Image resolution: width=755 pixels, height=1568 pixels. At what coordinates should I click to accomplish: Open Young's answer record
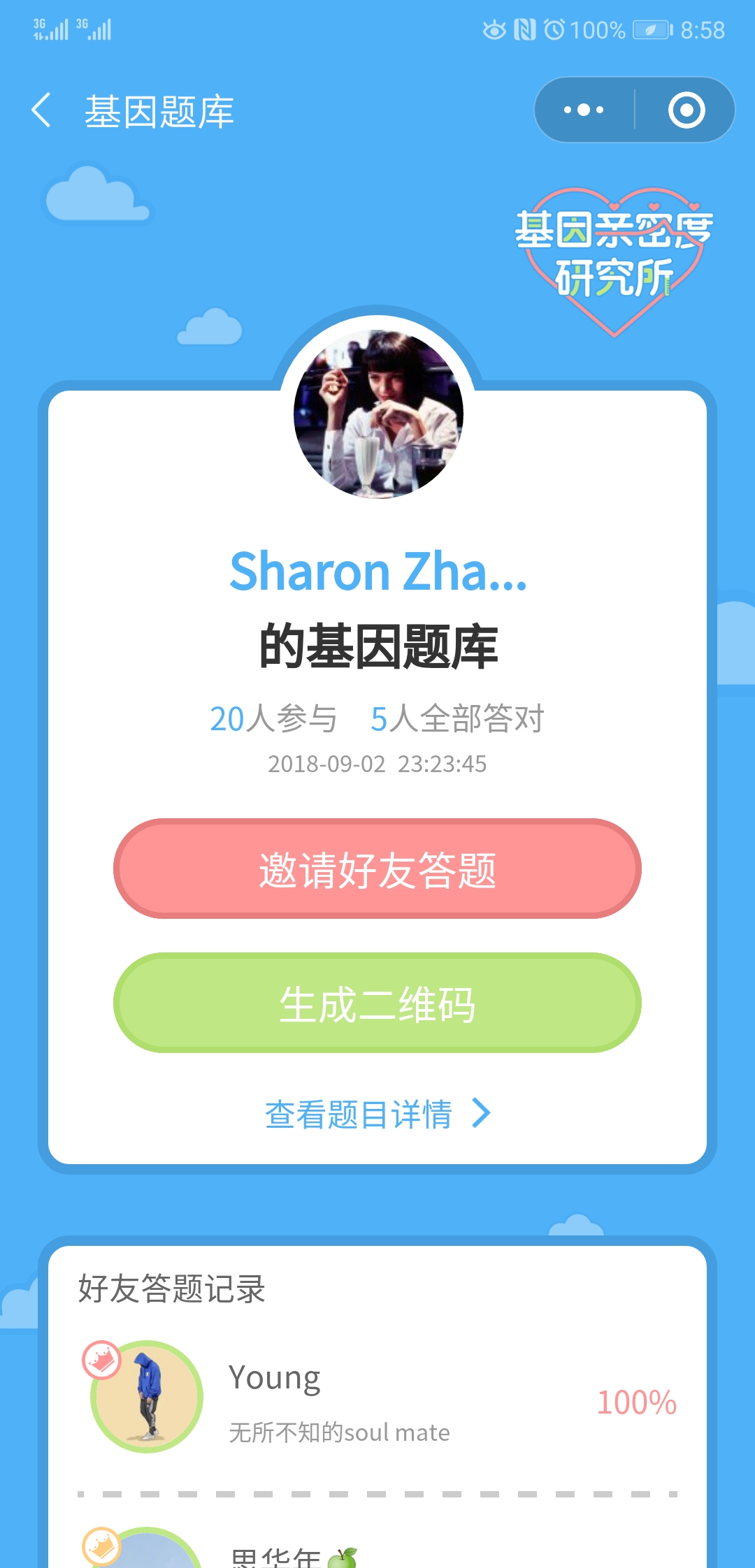point(377,1398)
